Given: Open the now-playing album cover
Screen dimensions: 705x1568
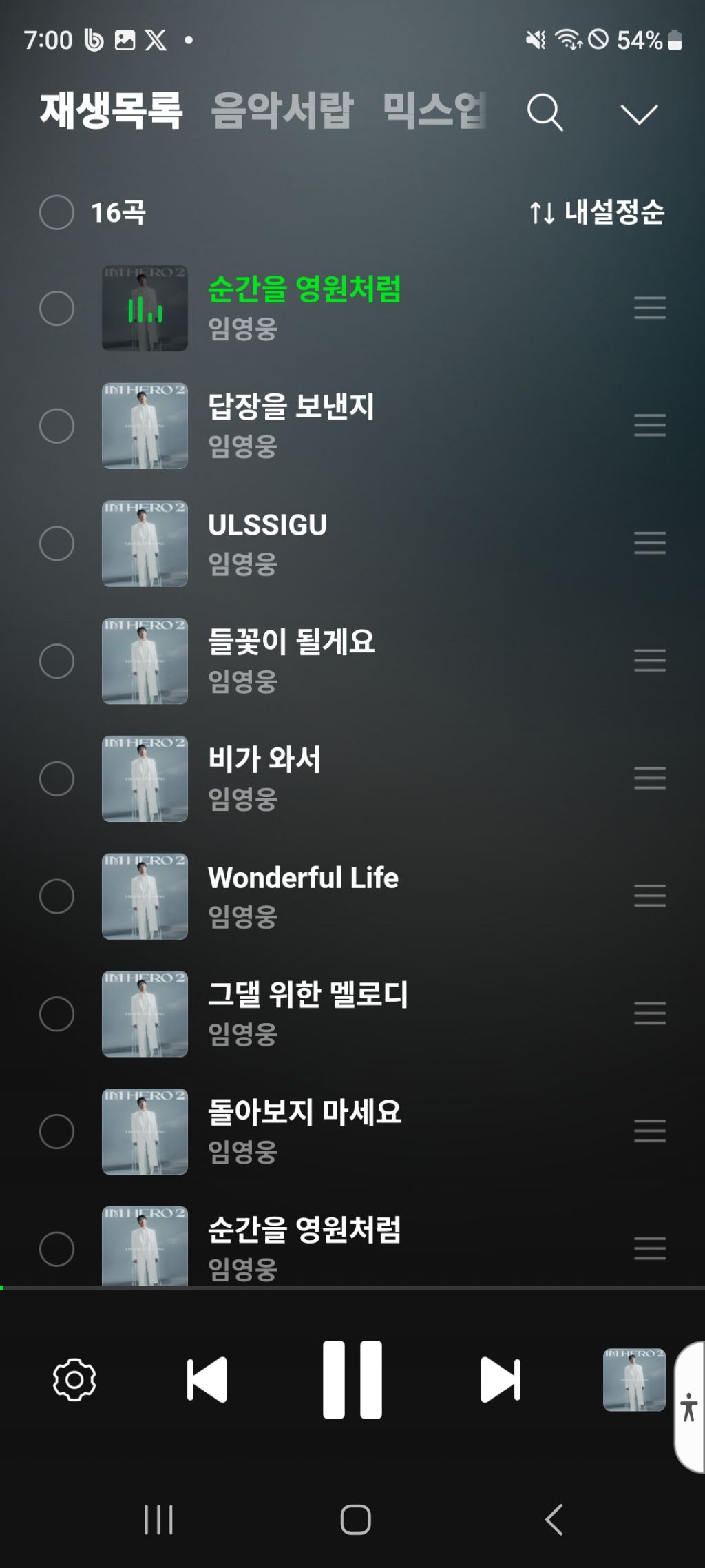Looking at the screenshot, I should tap(634, 1379).
